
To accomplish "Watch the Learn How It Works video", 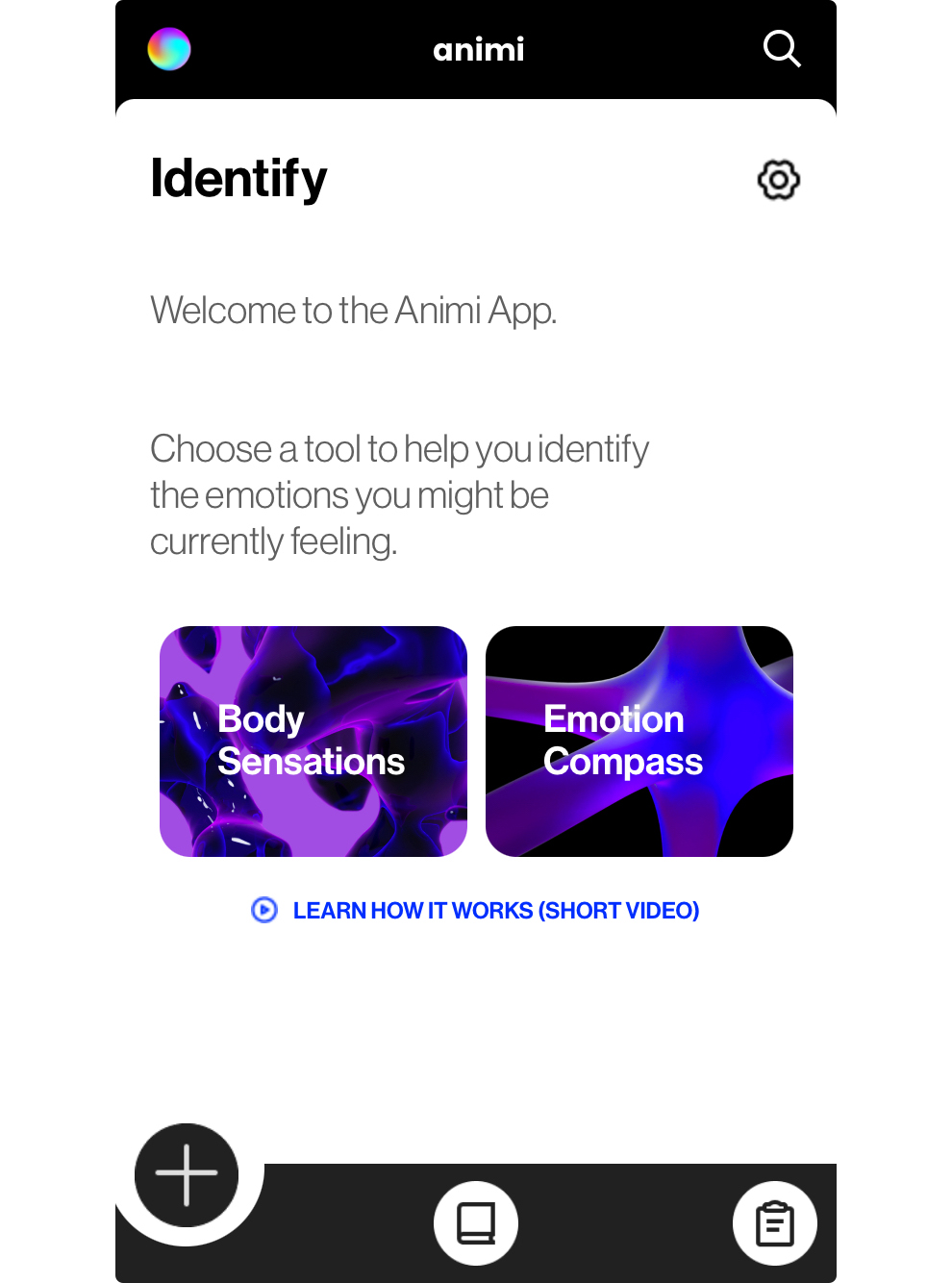I will (476, 910).
